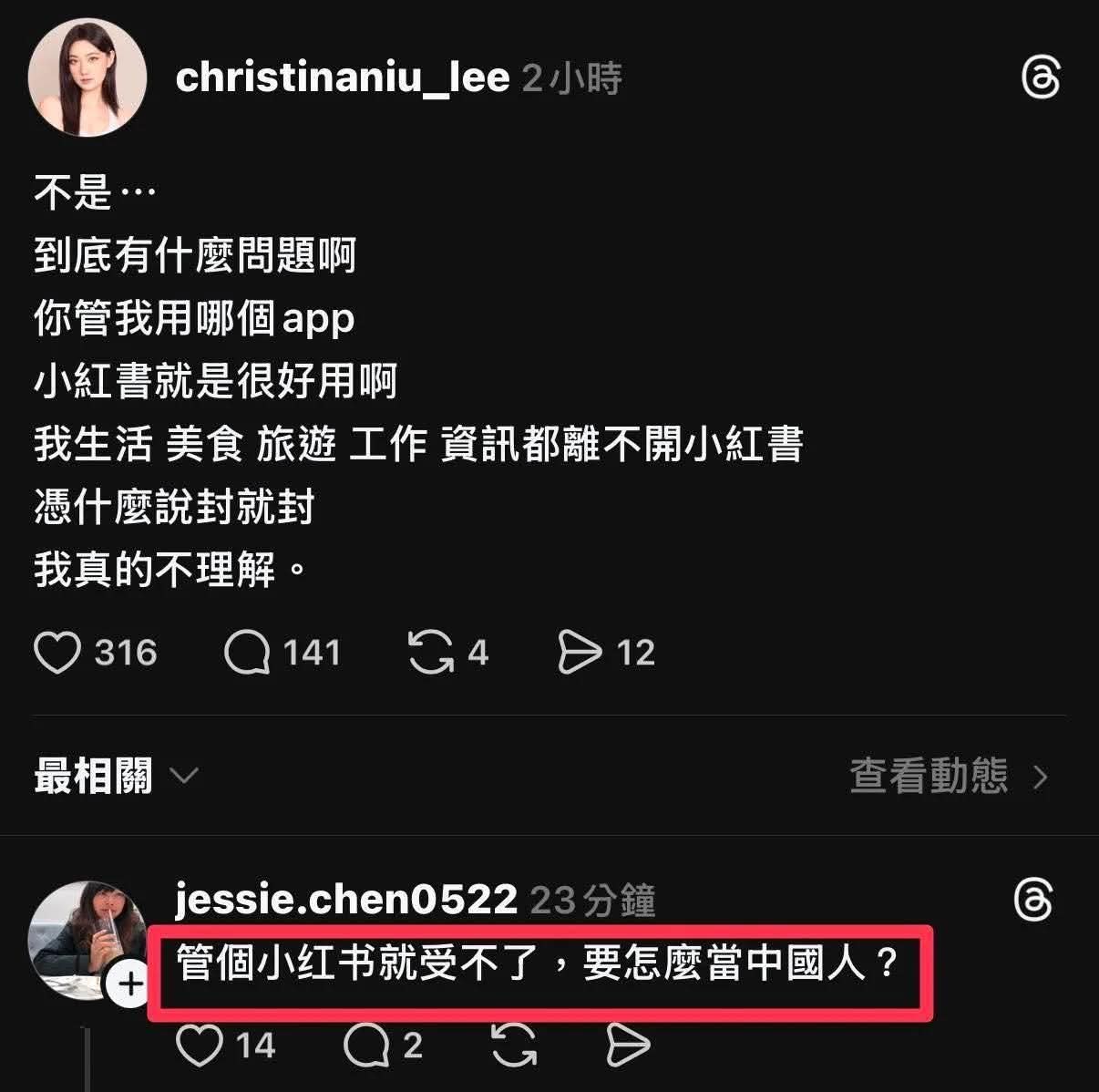1099x1092 pixels.
Task: Repost christinaniu_lee's post
Action: pyautogui.click(x=430, y=653)
